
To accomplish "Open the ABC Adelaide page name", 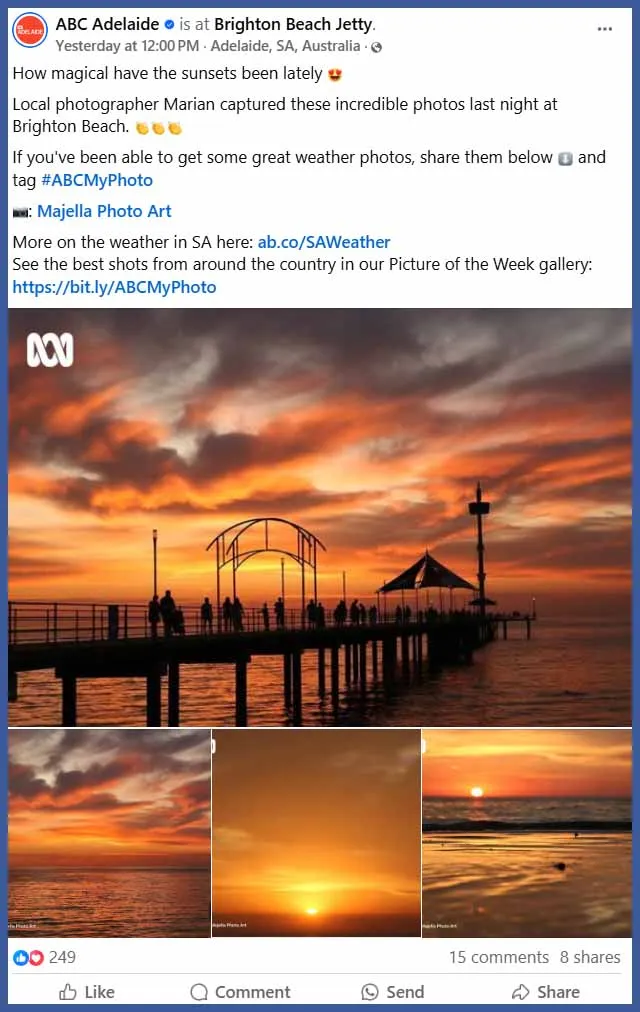I will (x=101, y=24).
